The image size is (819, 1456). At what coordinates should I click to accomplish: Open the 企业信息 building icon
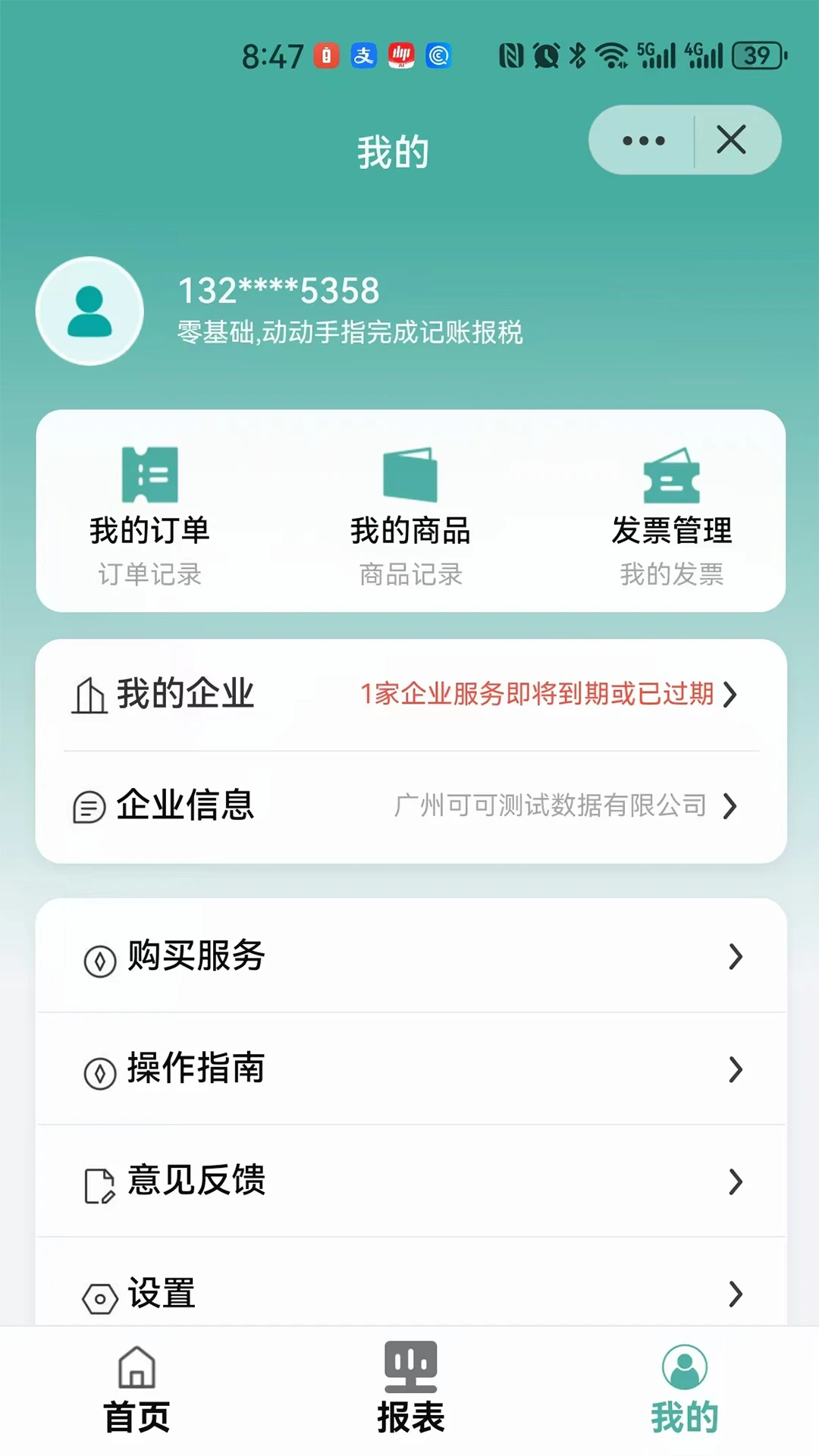coord(88,807)
